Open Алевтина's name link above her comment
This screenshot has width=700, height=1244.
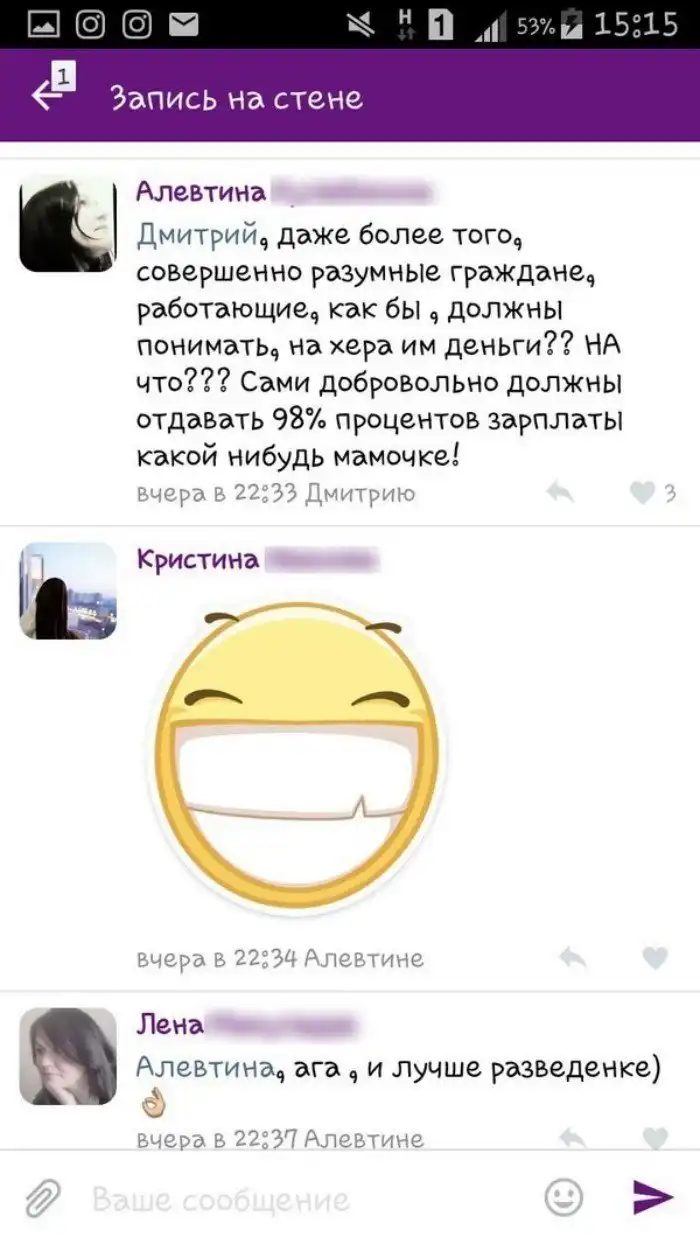(201, 191)
